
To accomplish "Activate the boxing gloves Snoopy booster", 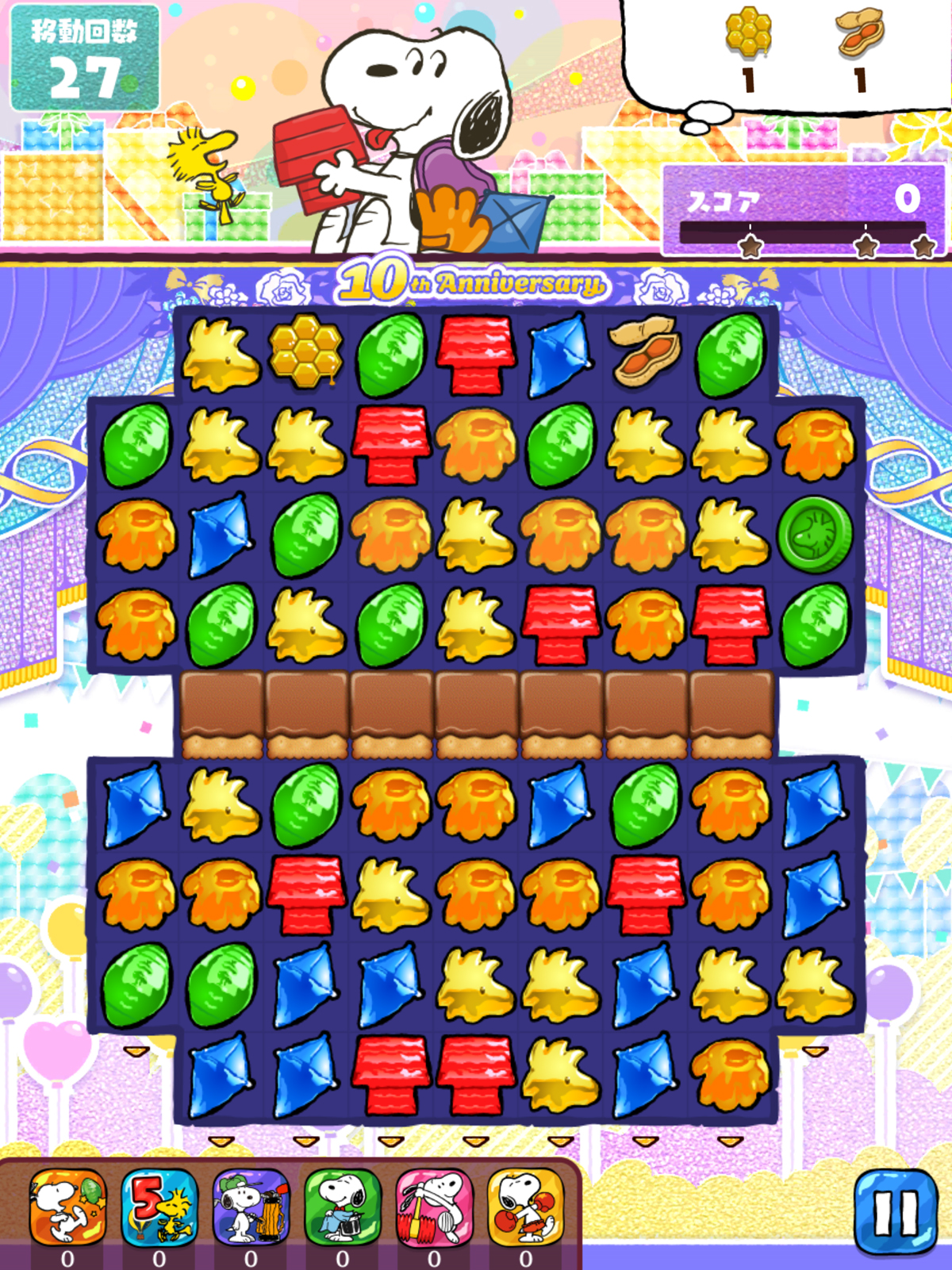I will pos(525,1206).
